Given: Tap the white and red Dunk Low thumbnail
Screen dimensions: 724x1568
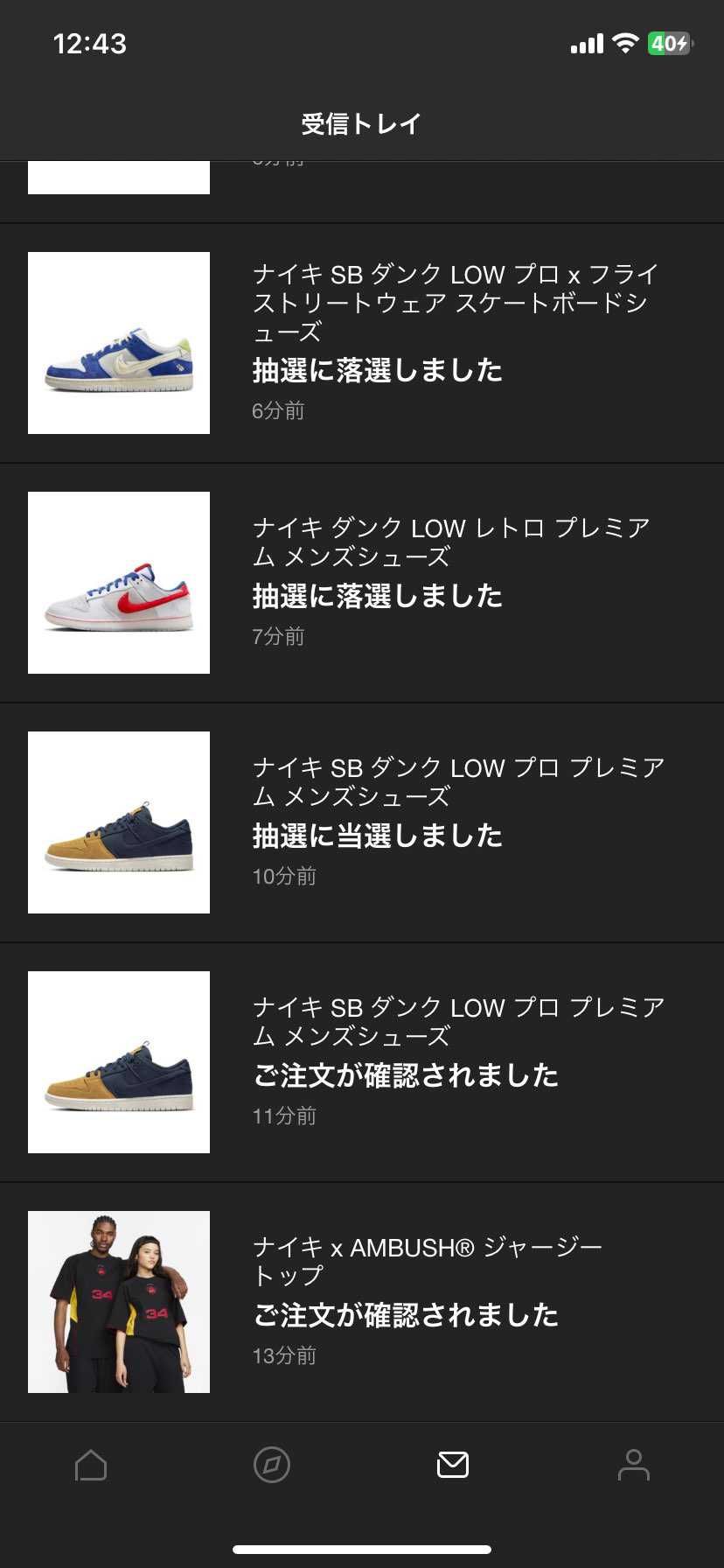Looking at the screenshot, I should pos(118,582).
